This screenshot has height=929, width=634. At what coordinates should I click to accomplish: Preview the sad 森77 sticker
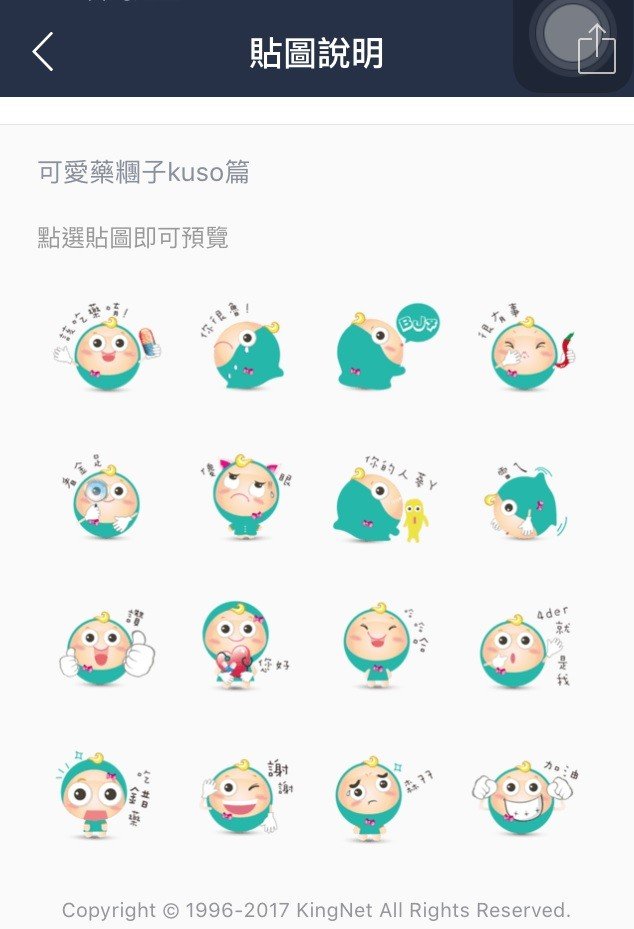tap(380, 794)
